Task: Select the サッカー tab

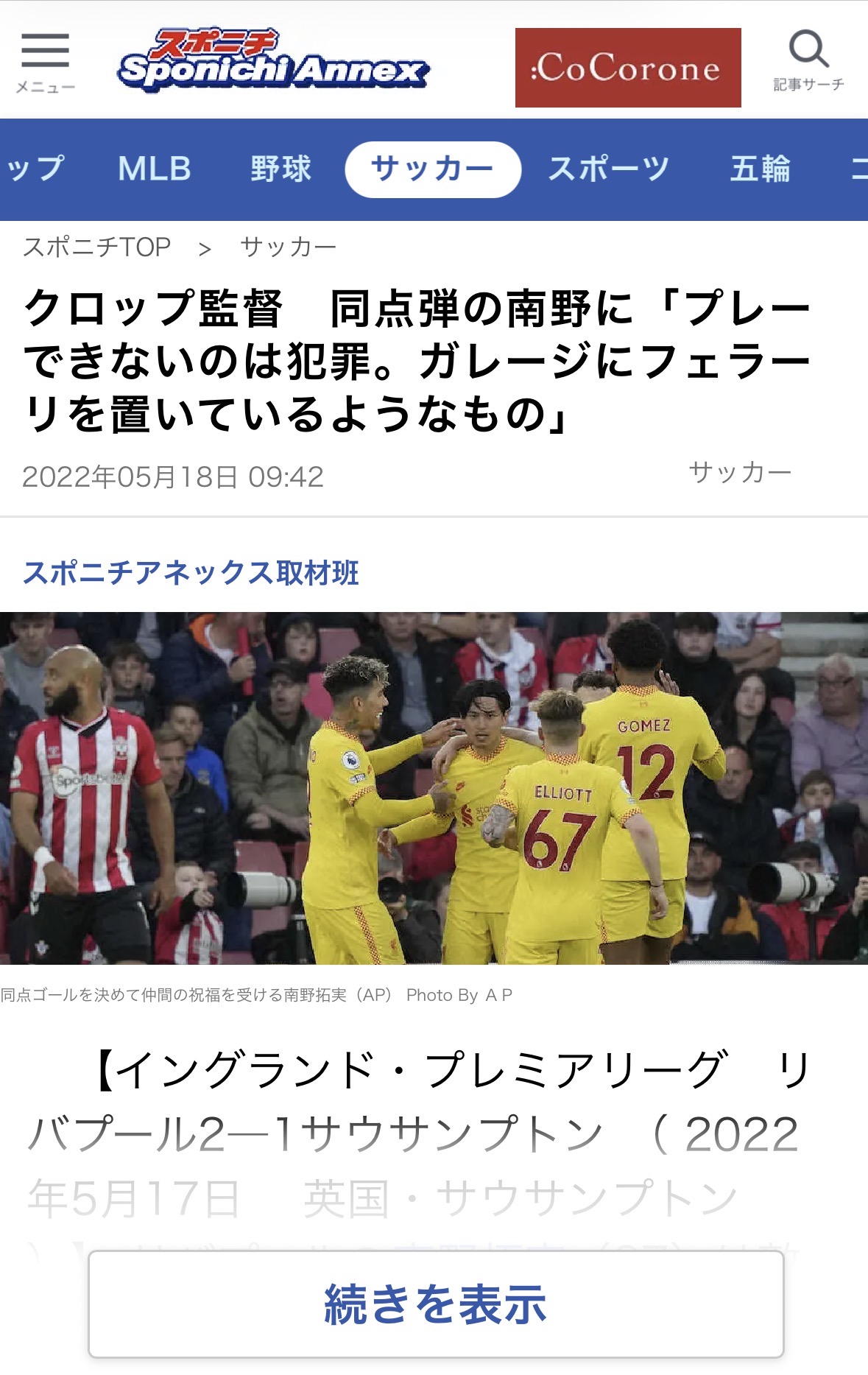Action: click(433, 169)
